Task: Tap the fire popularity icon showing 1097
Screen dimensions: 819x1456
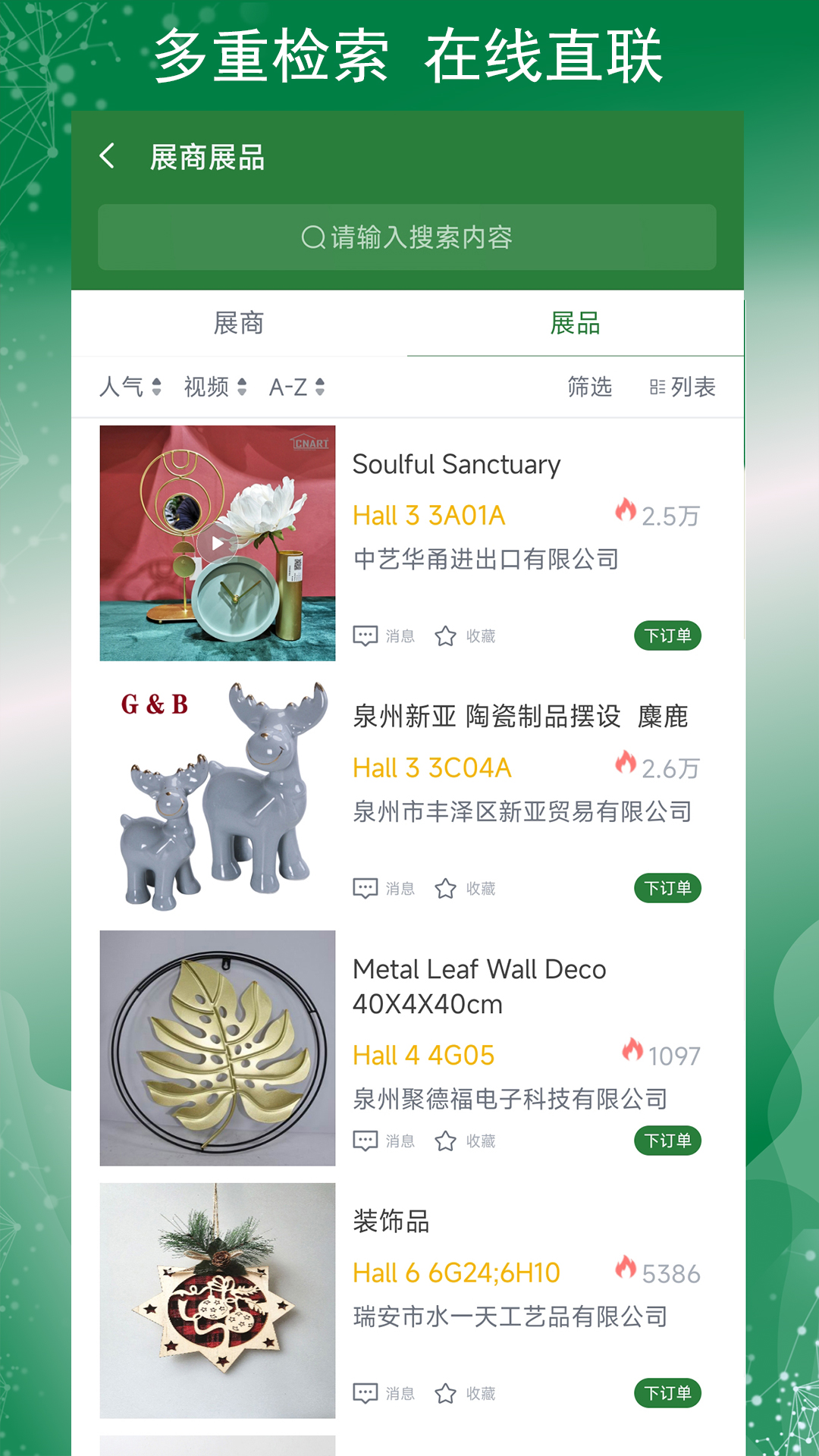Action: 629,1053
